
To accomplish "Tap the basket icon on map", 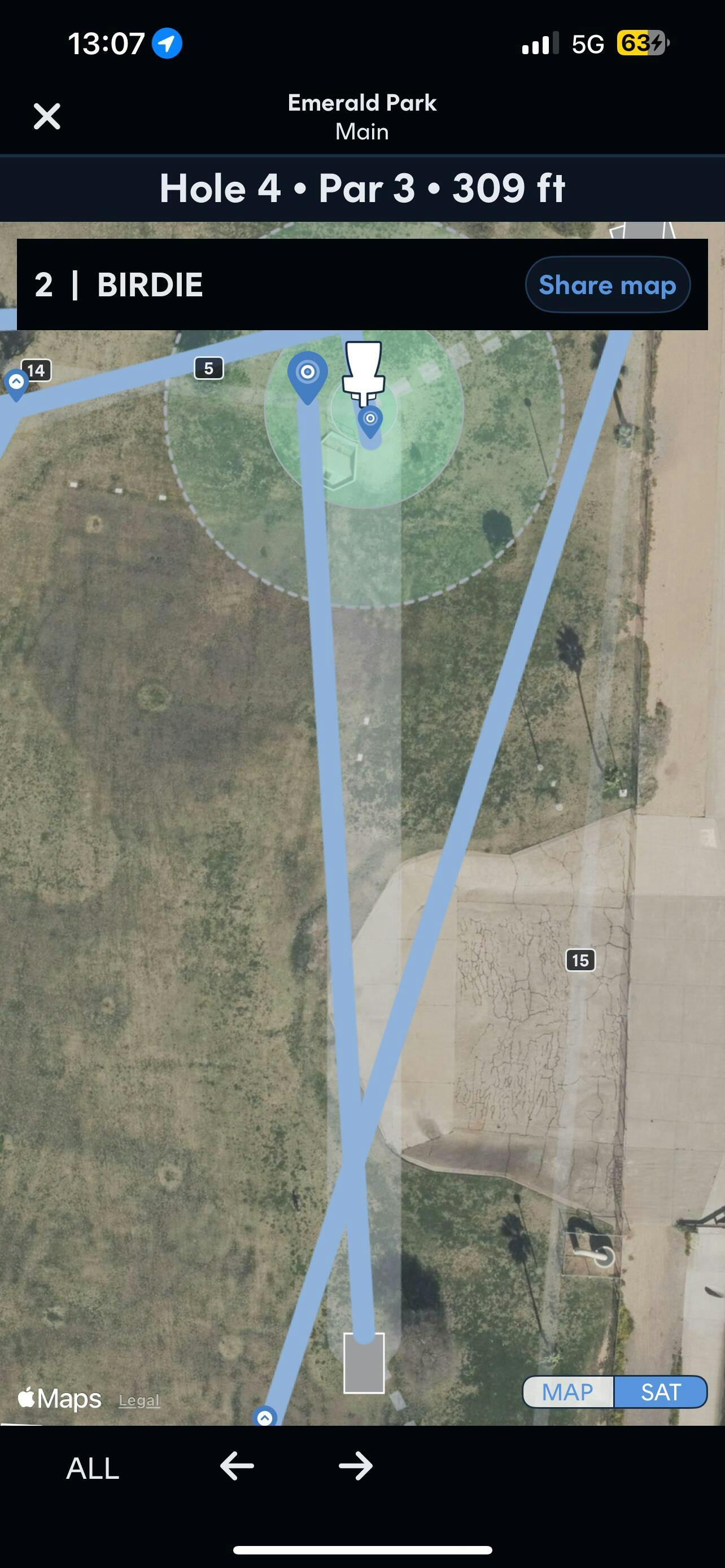I will (364, 373).
